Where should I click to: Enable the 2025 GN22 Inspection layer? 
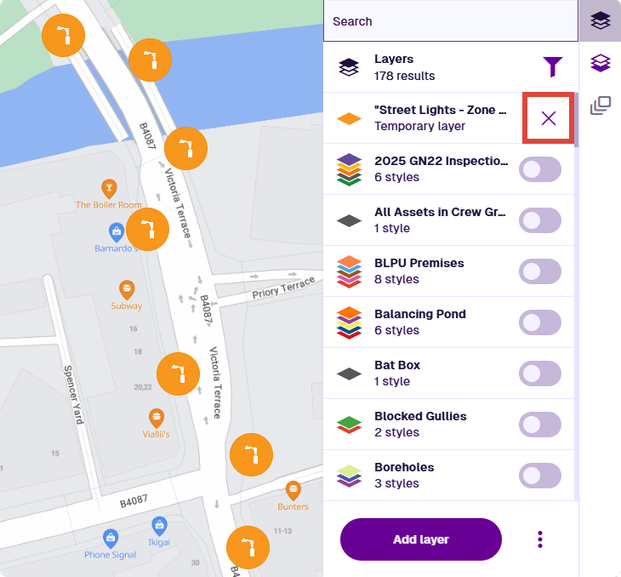(540, 169)
